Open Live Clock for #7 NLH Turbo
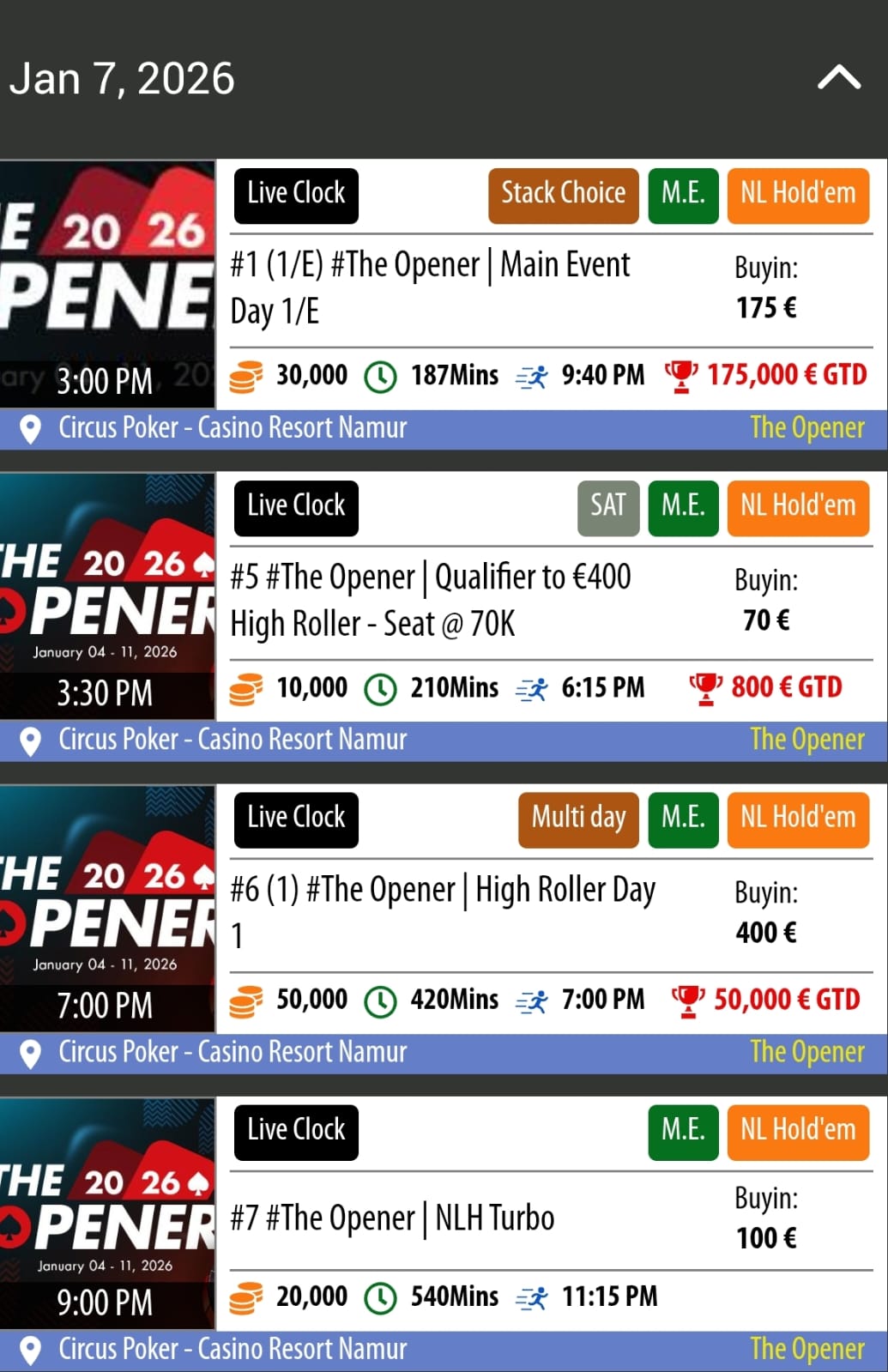 pyautogui.click(x=296, y=1131)
